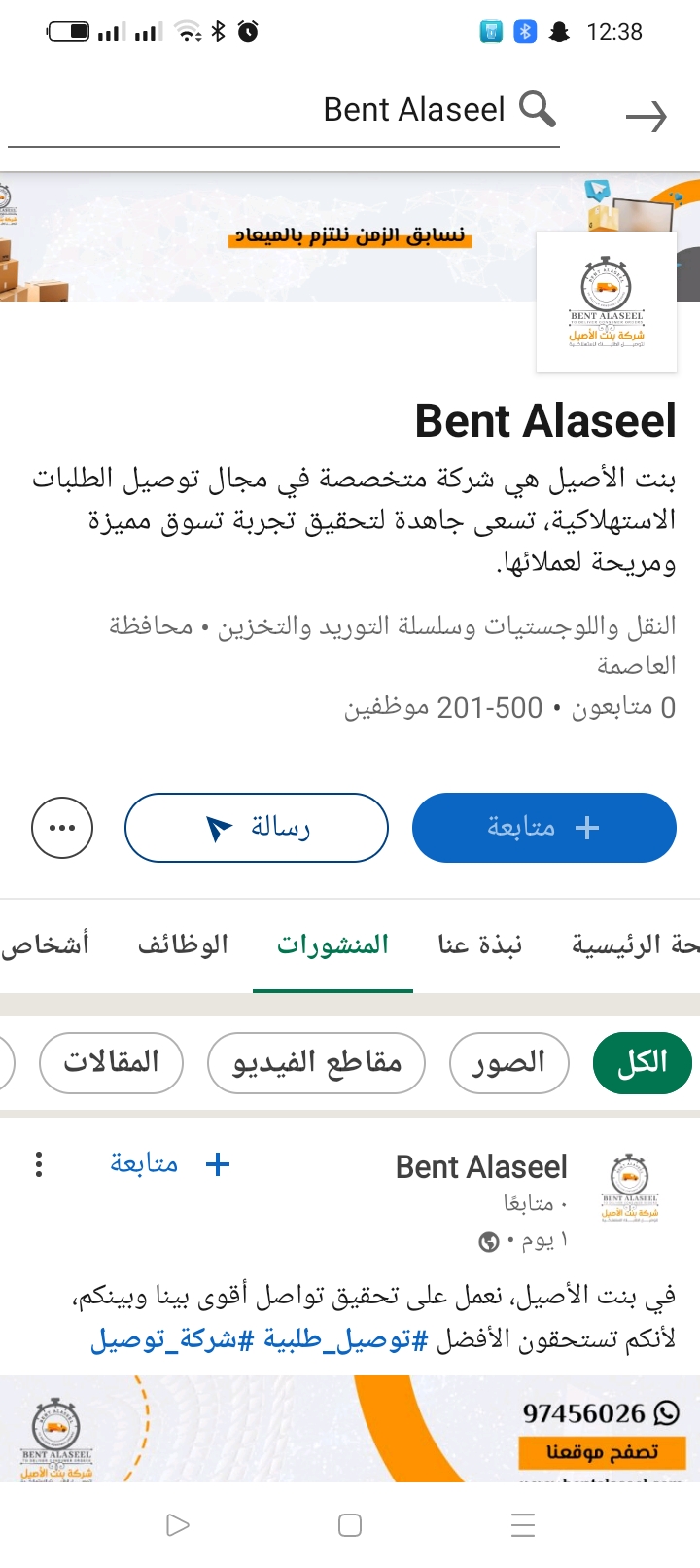Tap the system home button

350,1525
